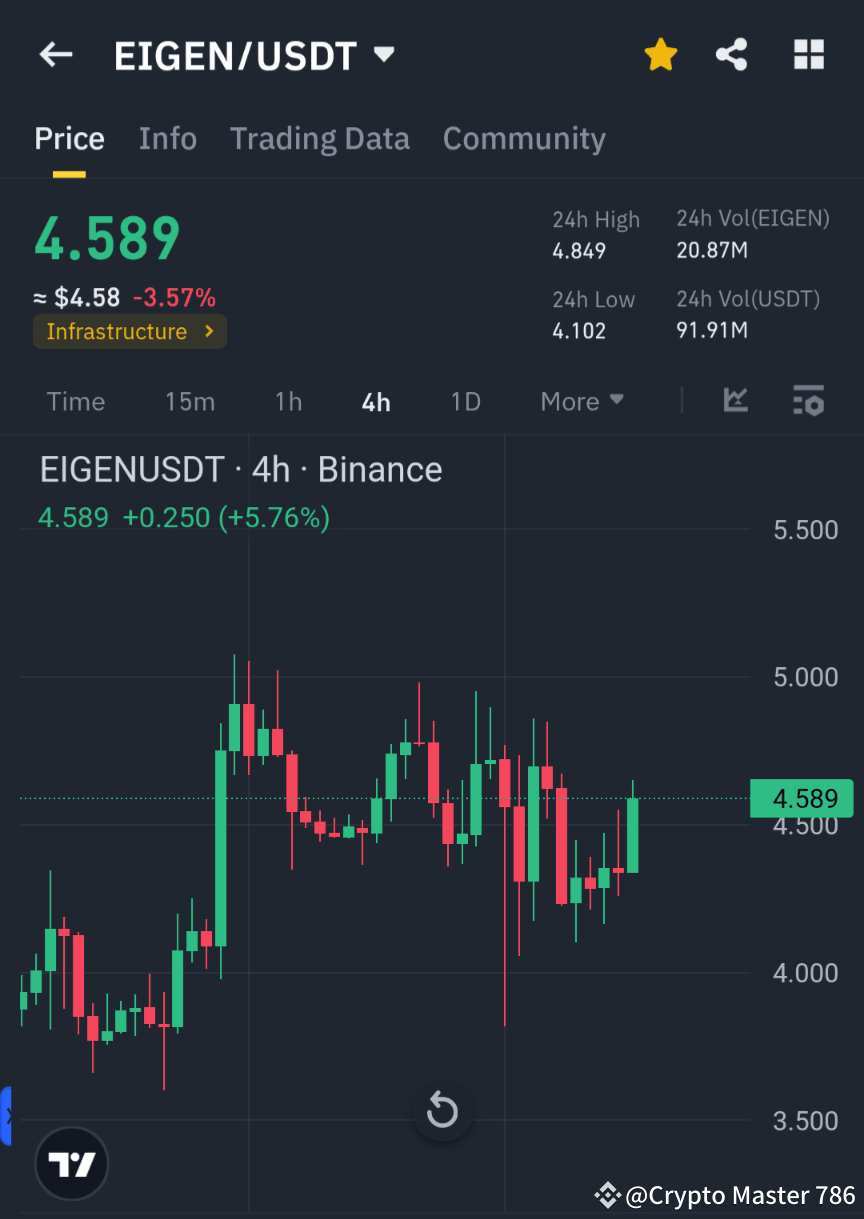Open the EIGEN/USDT pair selector dropdown
The image size is (864, 1219).
tap(384, 55)
